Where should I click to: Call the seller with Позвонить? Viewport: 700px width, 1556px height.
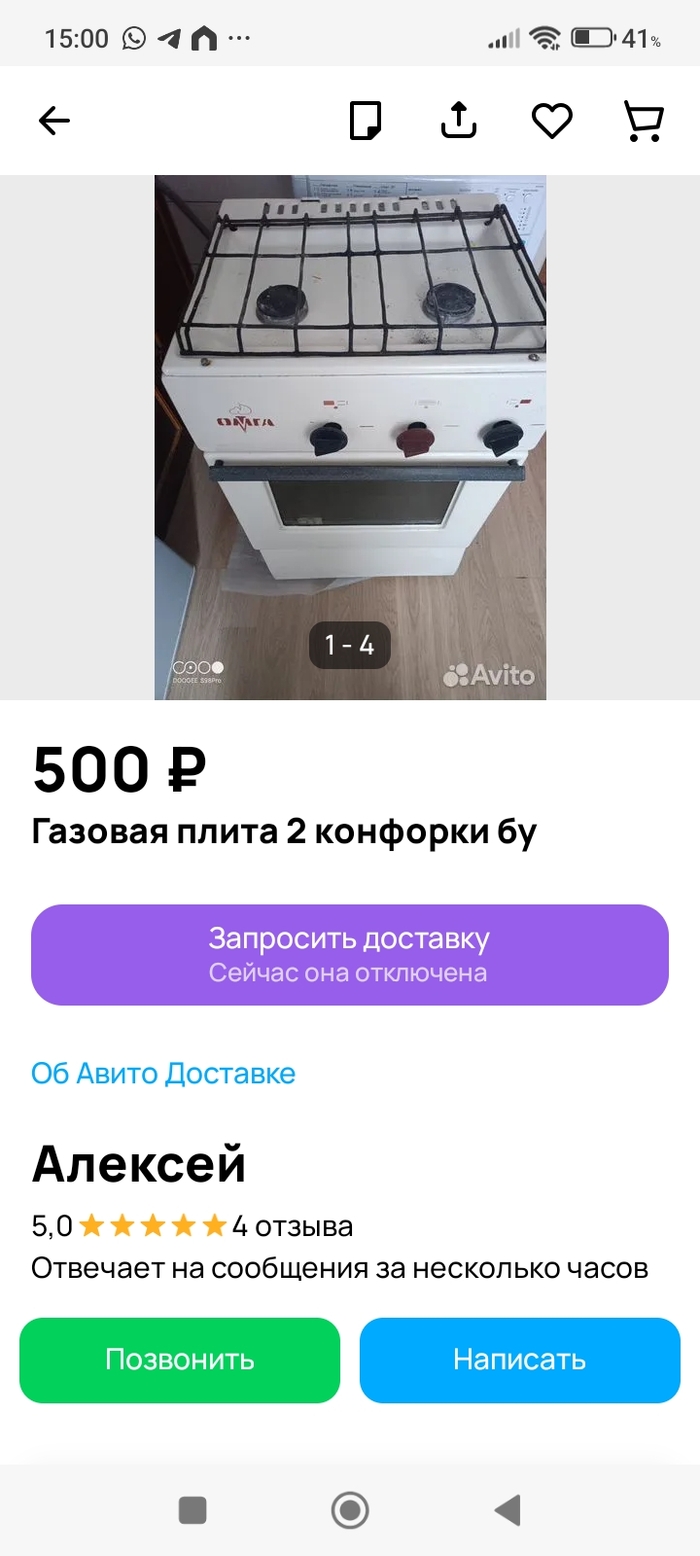coord(180,1360)
